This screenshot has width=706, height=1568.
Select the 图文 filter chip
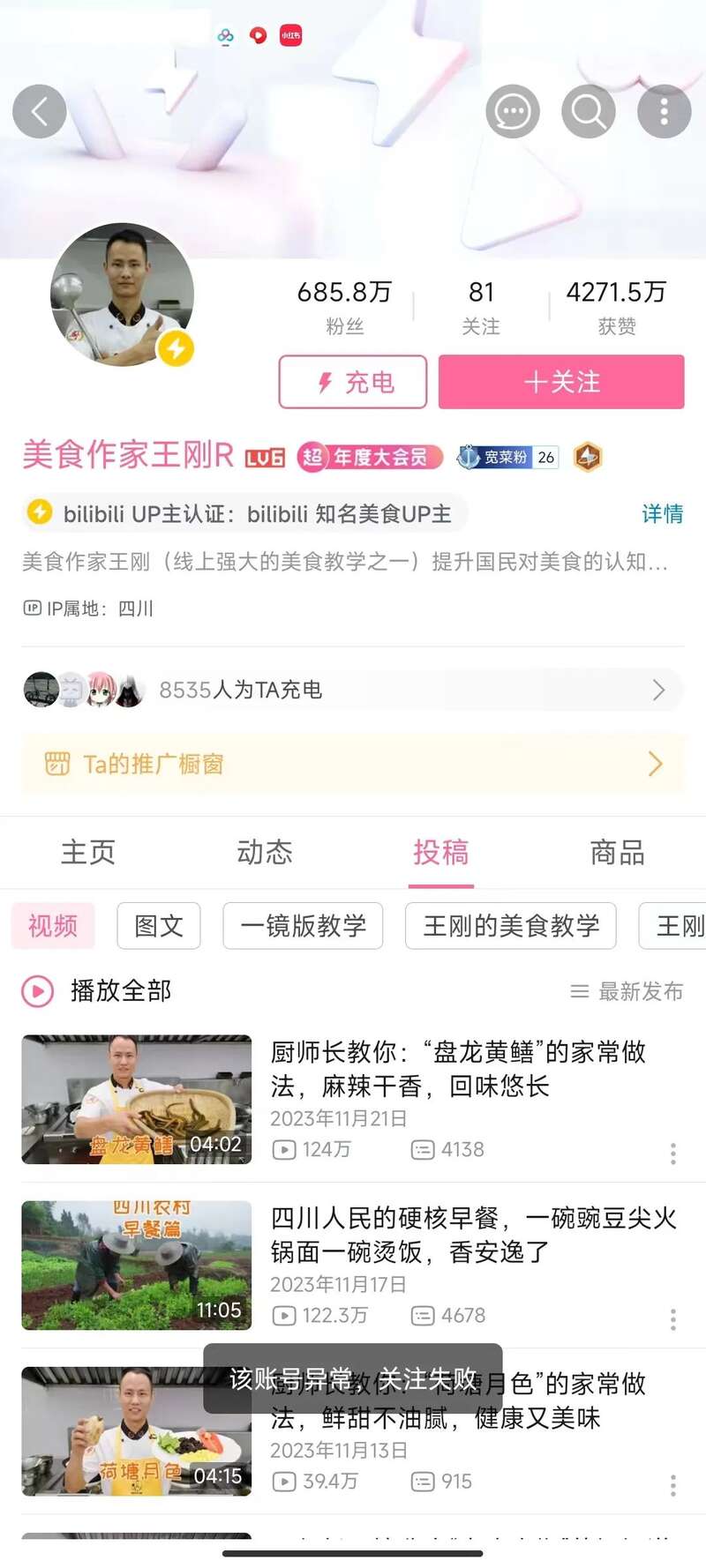coord(159,926)
